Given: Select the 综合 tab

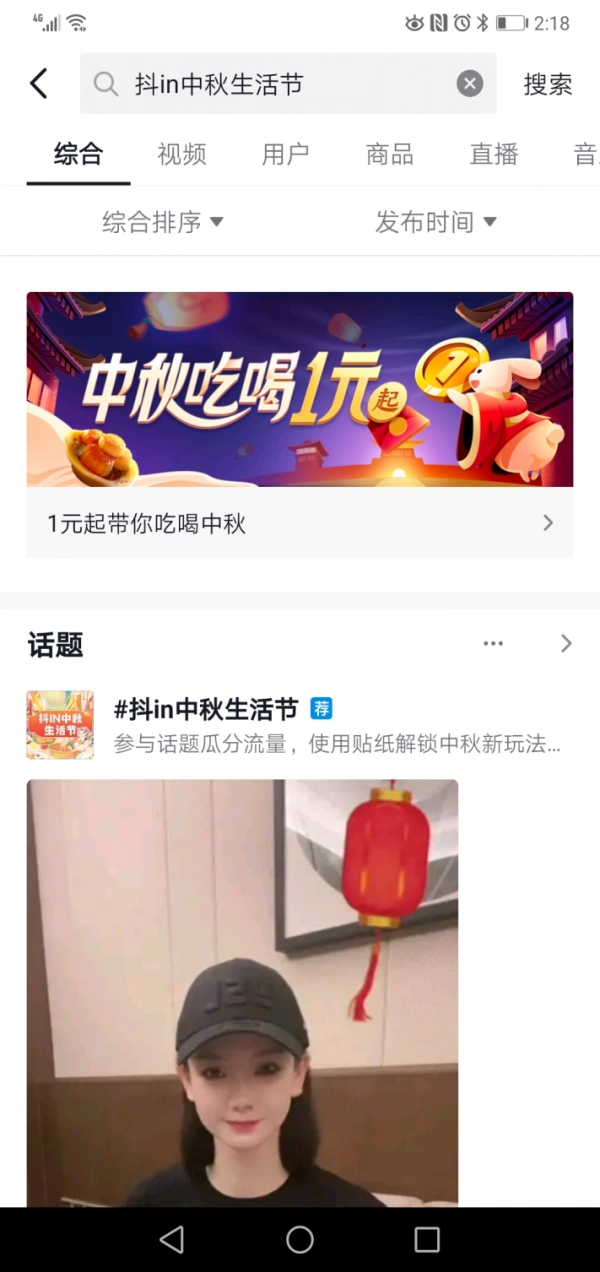Looking at the screenshot, I should 78,154.
